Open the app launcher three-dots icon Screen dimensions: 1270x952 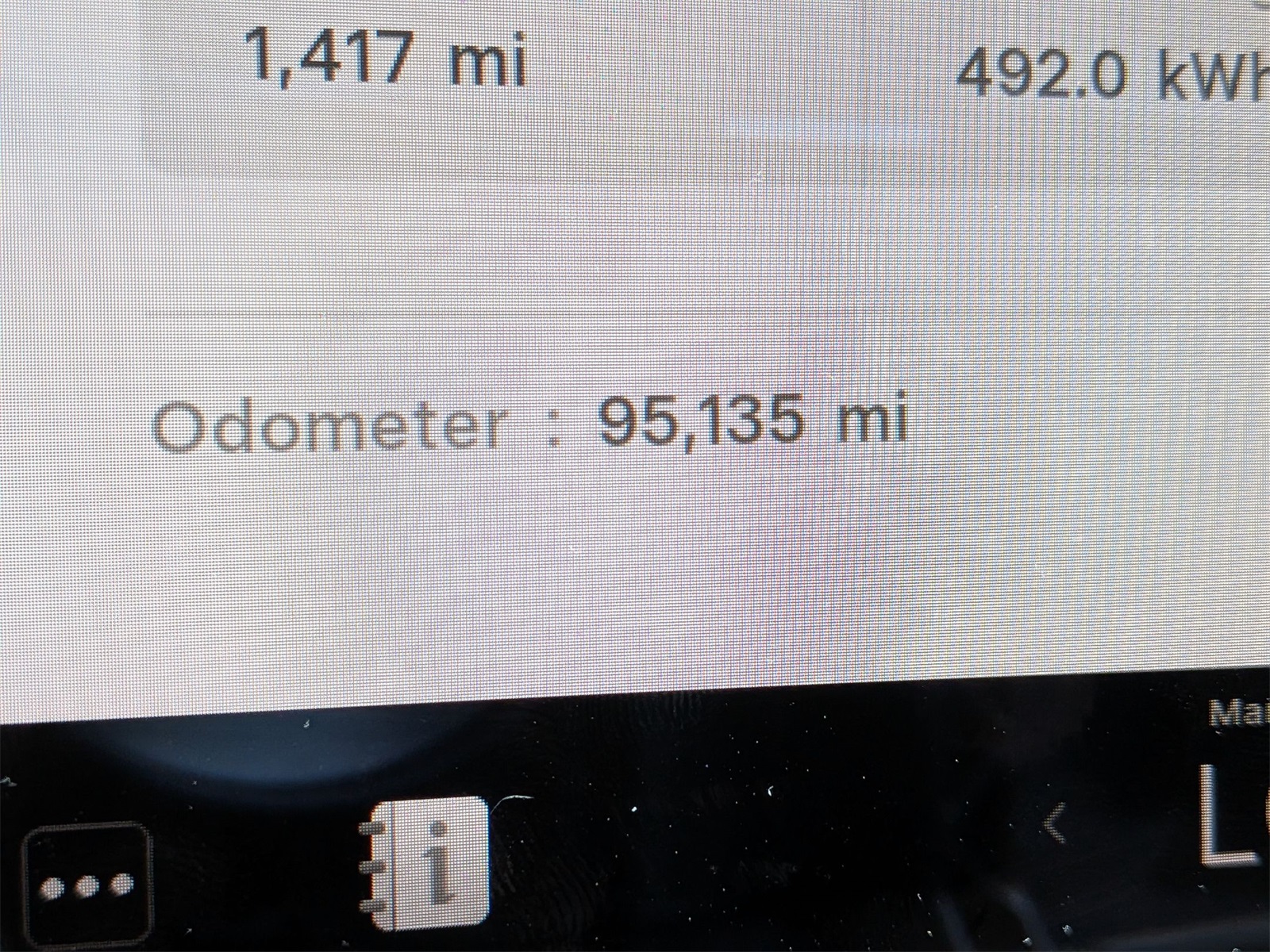tap(87, 883)
